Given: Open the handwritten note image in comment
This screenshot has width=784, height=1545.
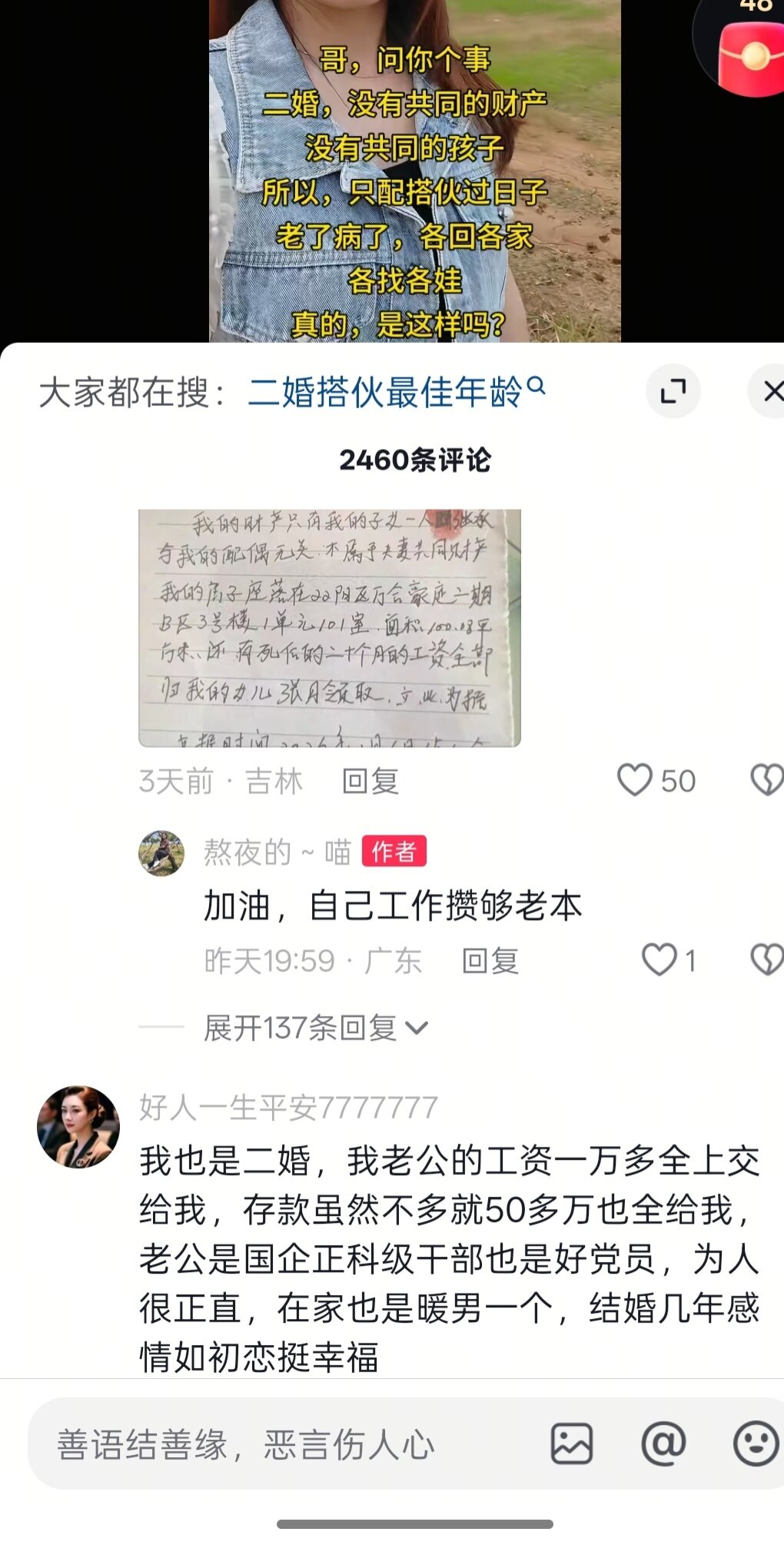Looking at the screenshot, I should 330,627.
